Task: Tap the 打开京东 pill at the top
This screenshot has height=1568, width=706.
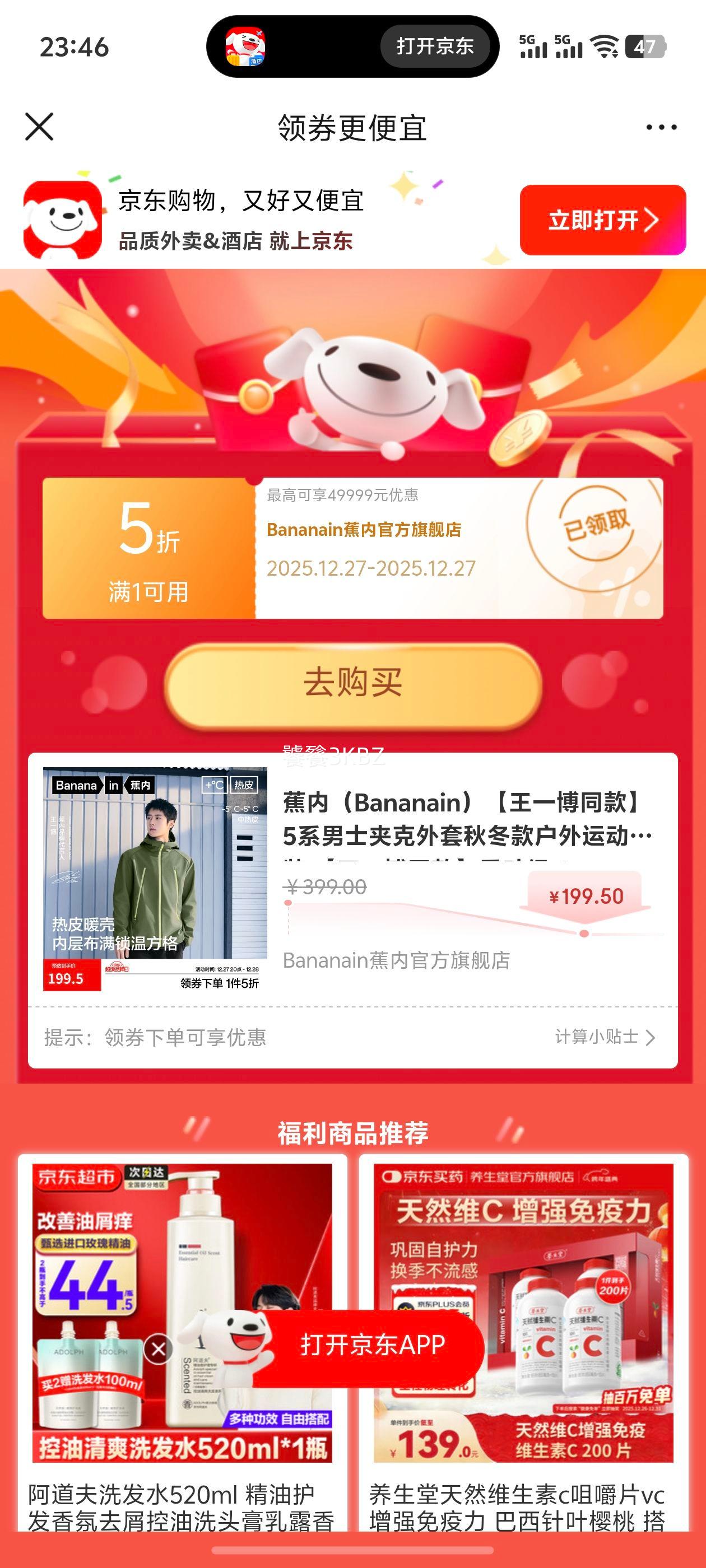Action: [x=435, y=46]
